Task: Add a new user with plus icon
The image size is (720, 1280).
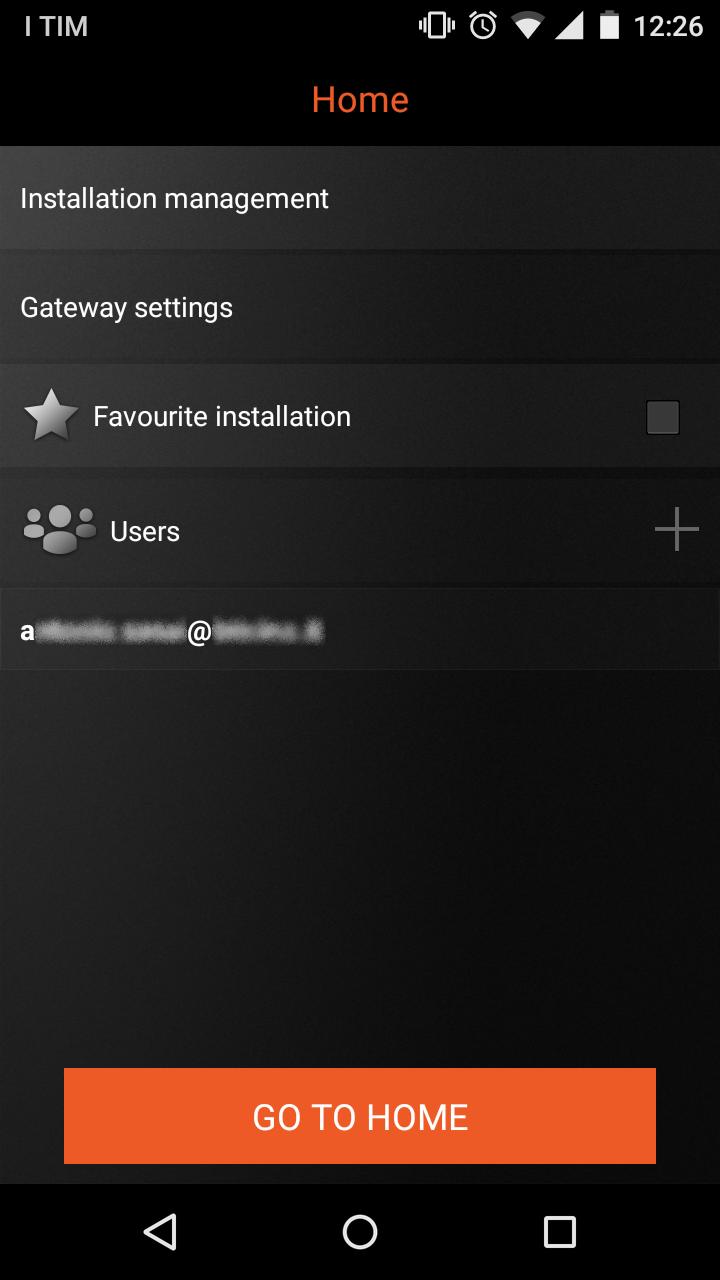Action: [677, 529]
